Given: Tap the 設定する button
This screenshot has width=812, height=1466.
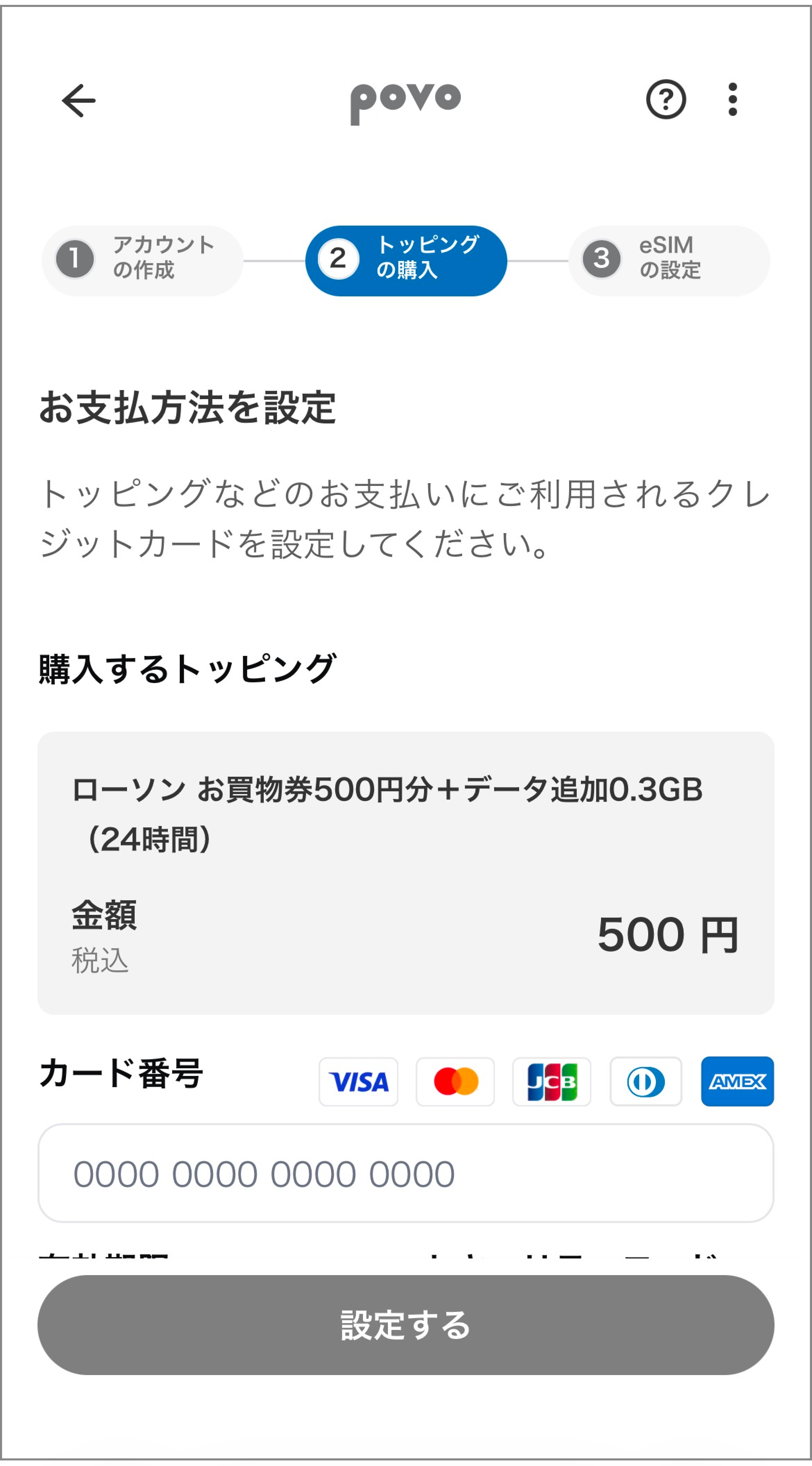Looking at the screenshot, I should [405, 1325].
